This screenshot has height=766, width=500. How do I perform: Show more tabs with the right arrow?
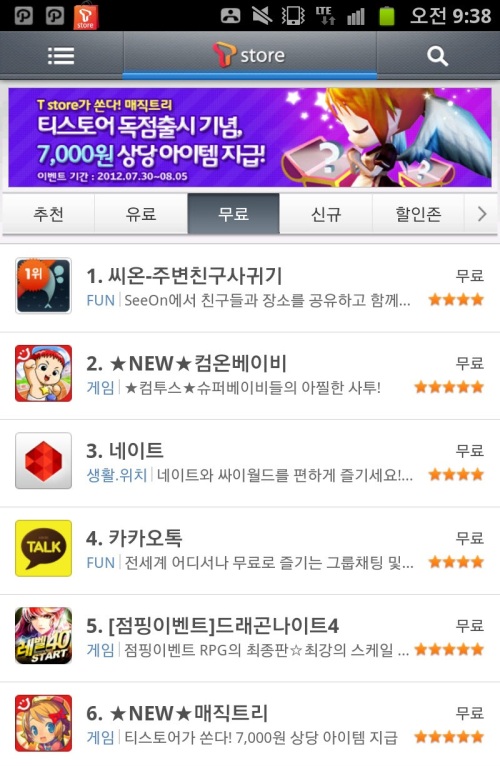click(482, 213)
